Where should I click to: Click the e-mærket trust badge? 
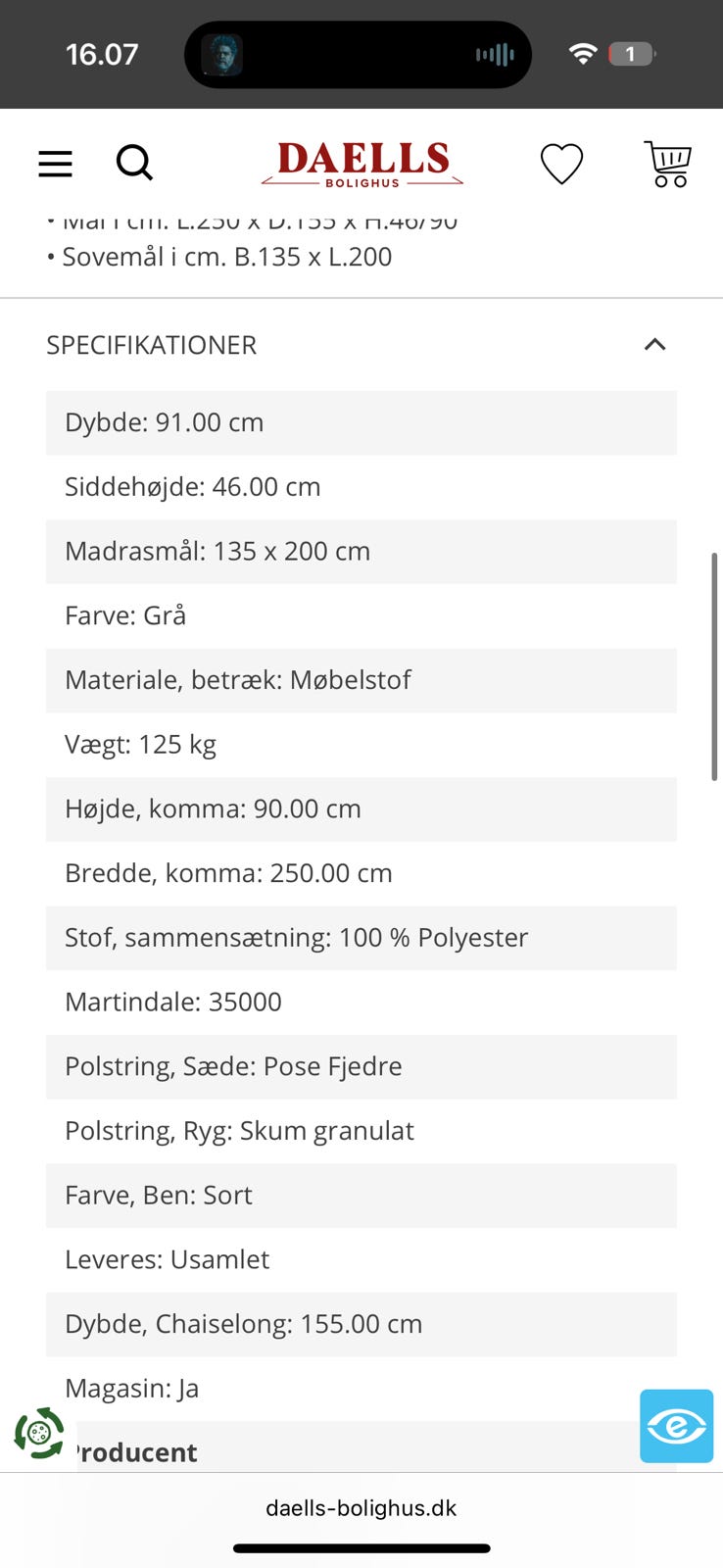coord(676,1426)
